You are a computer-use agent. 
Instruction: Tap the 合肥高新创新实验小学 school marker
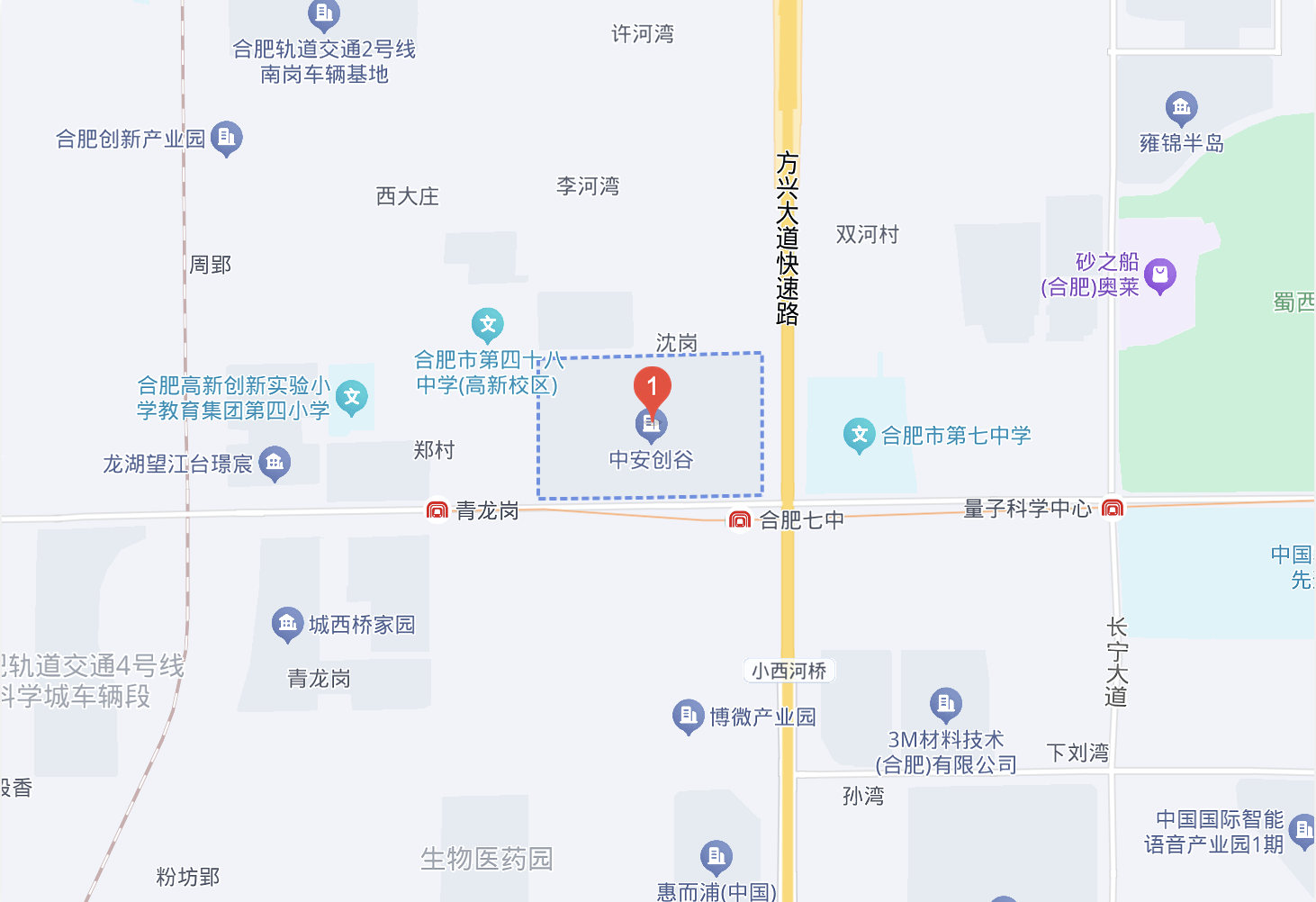tap(352, 397)
